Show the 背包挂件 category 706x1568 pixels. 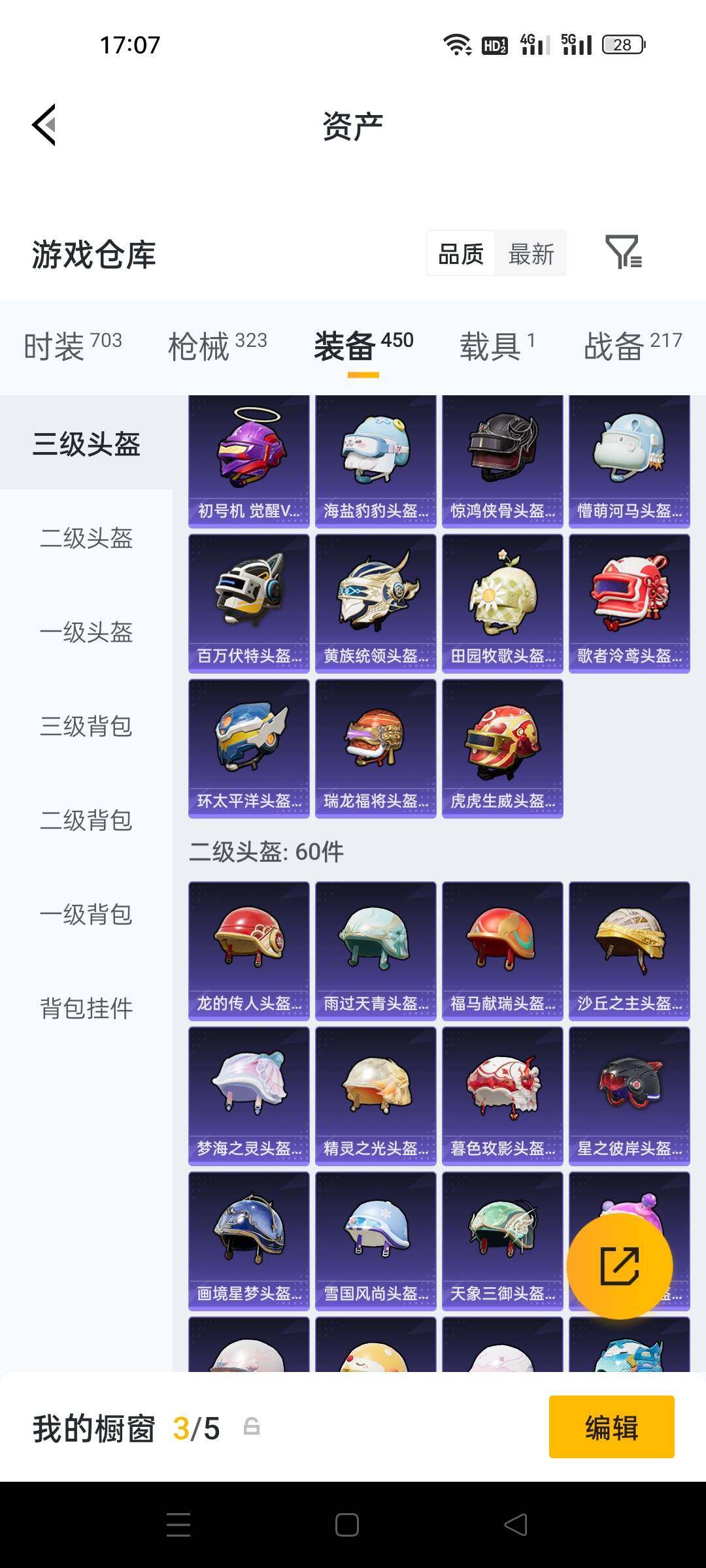(x=87, y=1009)
